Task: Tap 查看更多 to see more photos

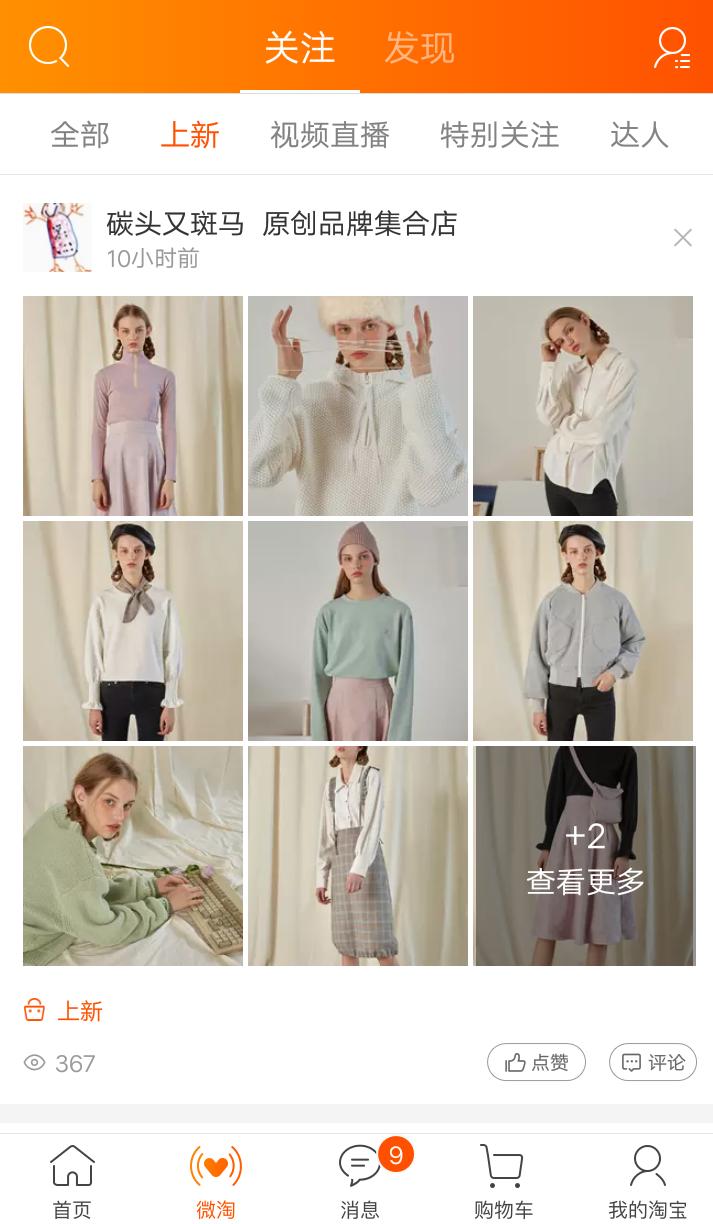Action: coord(584,856)
